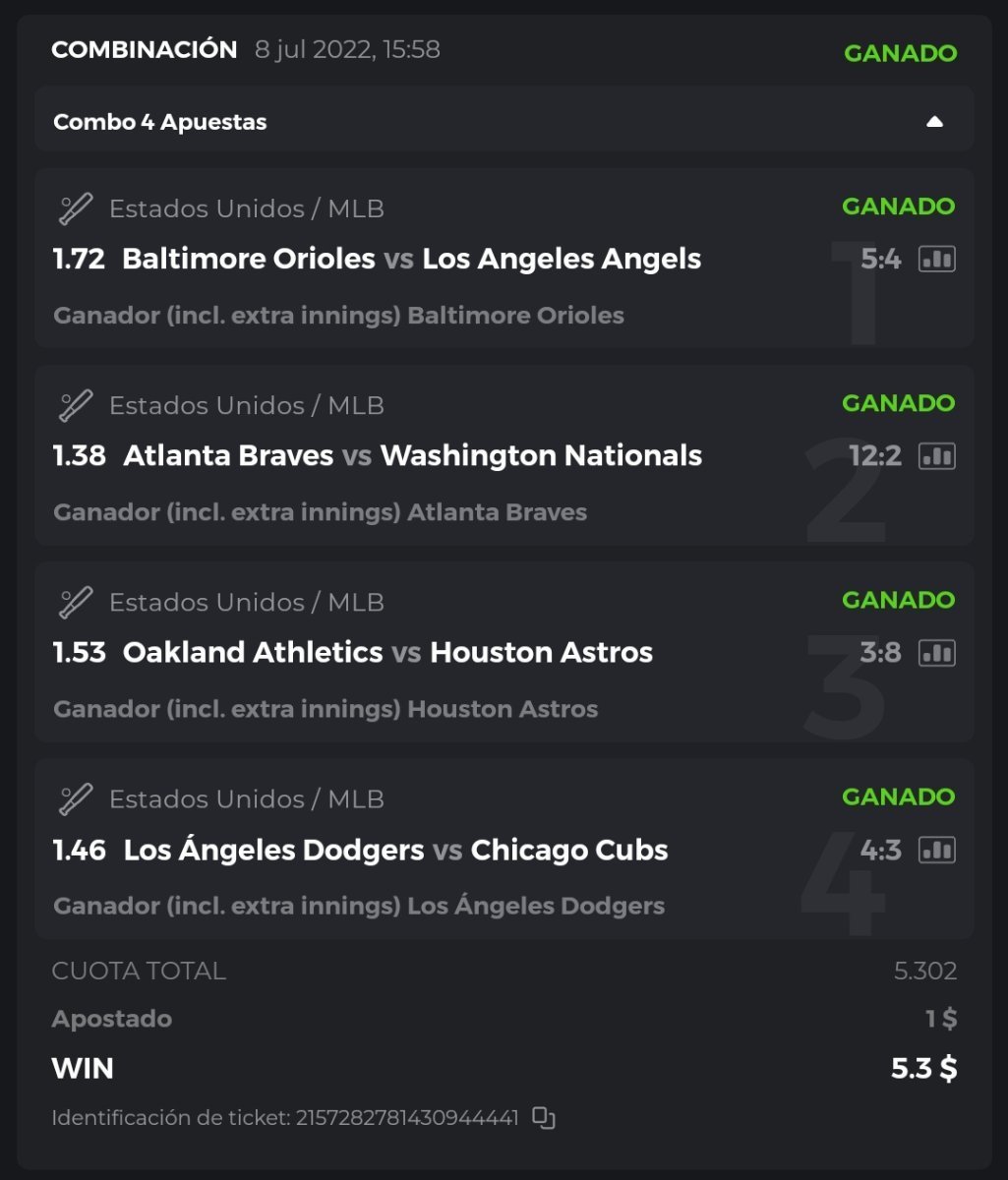Image resolution: width=1008 pixels, height=1180 pixels.
Task: Copy the ticket identification number
Action: 544,1118
